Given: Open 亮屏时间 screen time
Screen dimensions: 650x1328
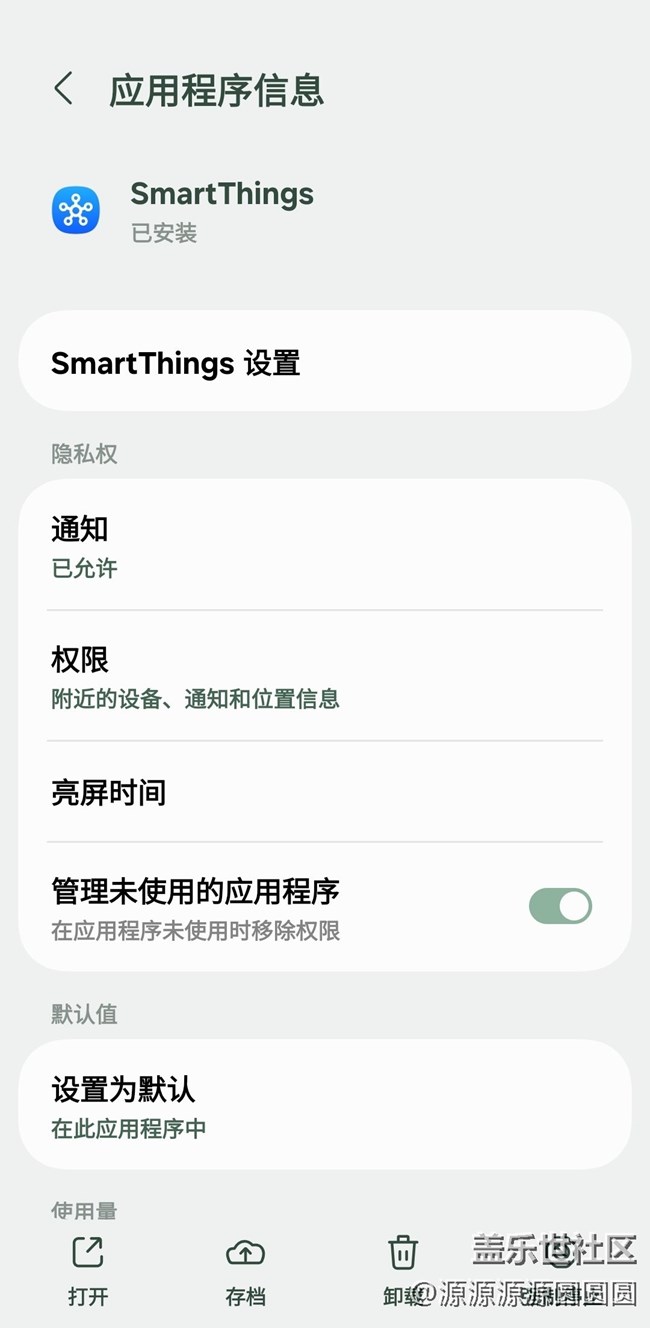Looking at the screenshot, I should pyautogui.click(x=324, y=793).
